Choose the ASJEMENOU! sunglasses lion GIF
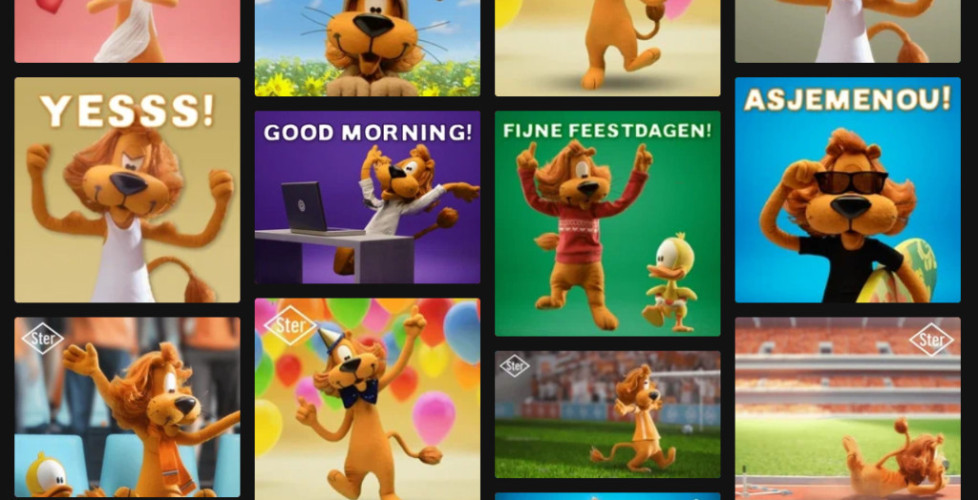 coord(847,190)
